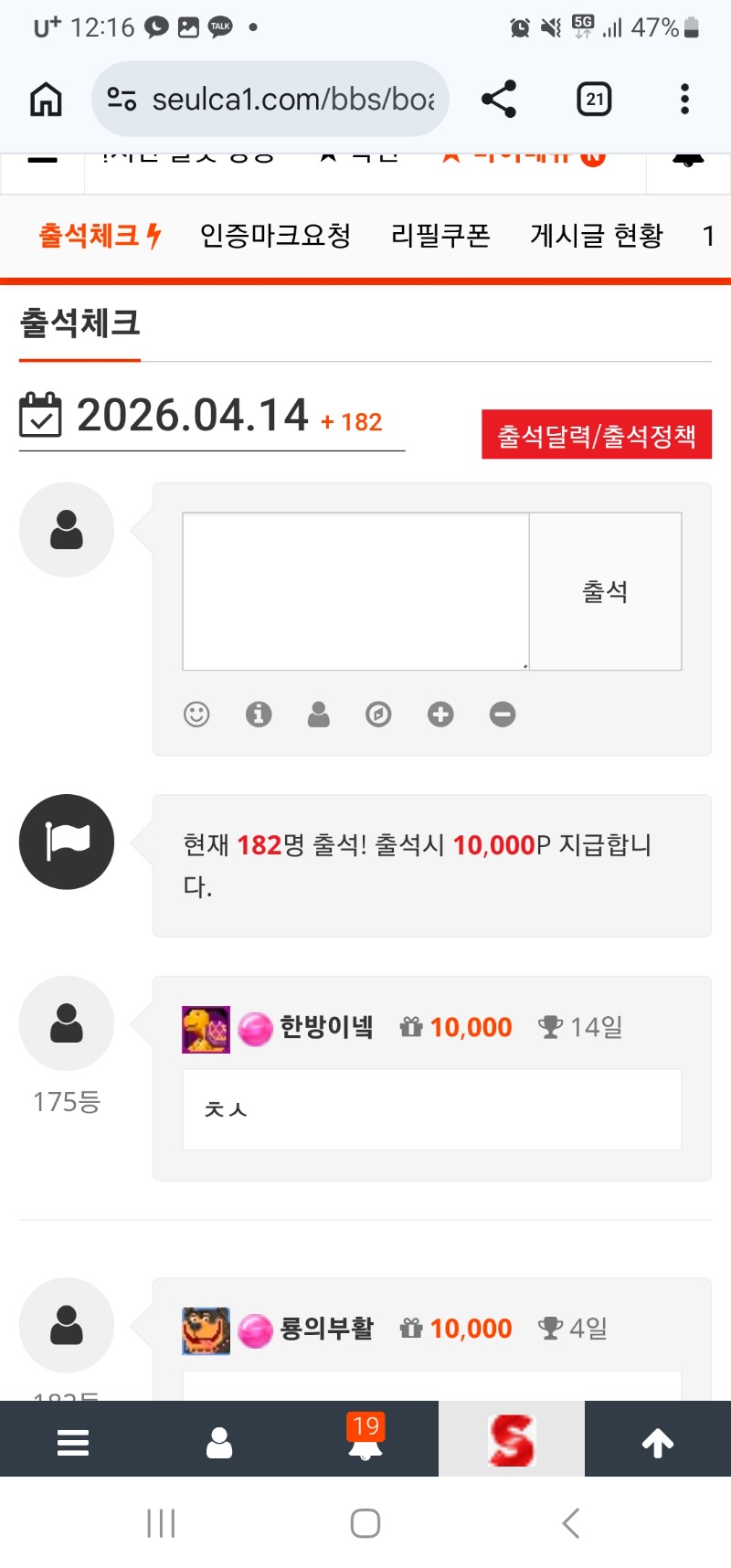The height and width of the screenshot is (1568, 731).
Task: Share this page
Action: pos(499,99)
